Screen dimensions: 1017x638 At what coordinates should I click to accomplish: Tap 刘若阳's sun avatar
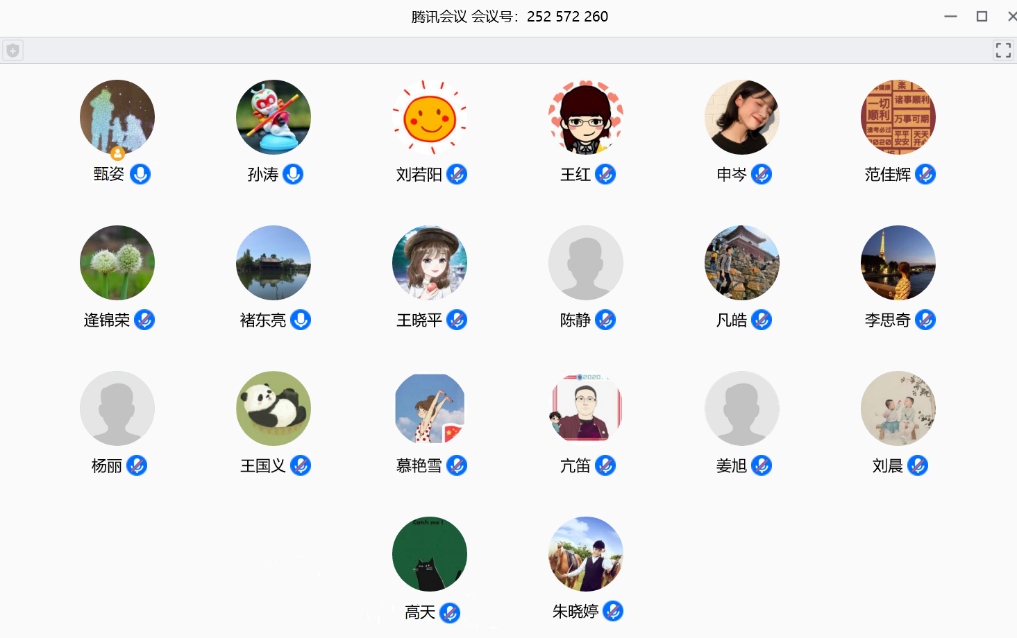click(429, 117)
